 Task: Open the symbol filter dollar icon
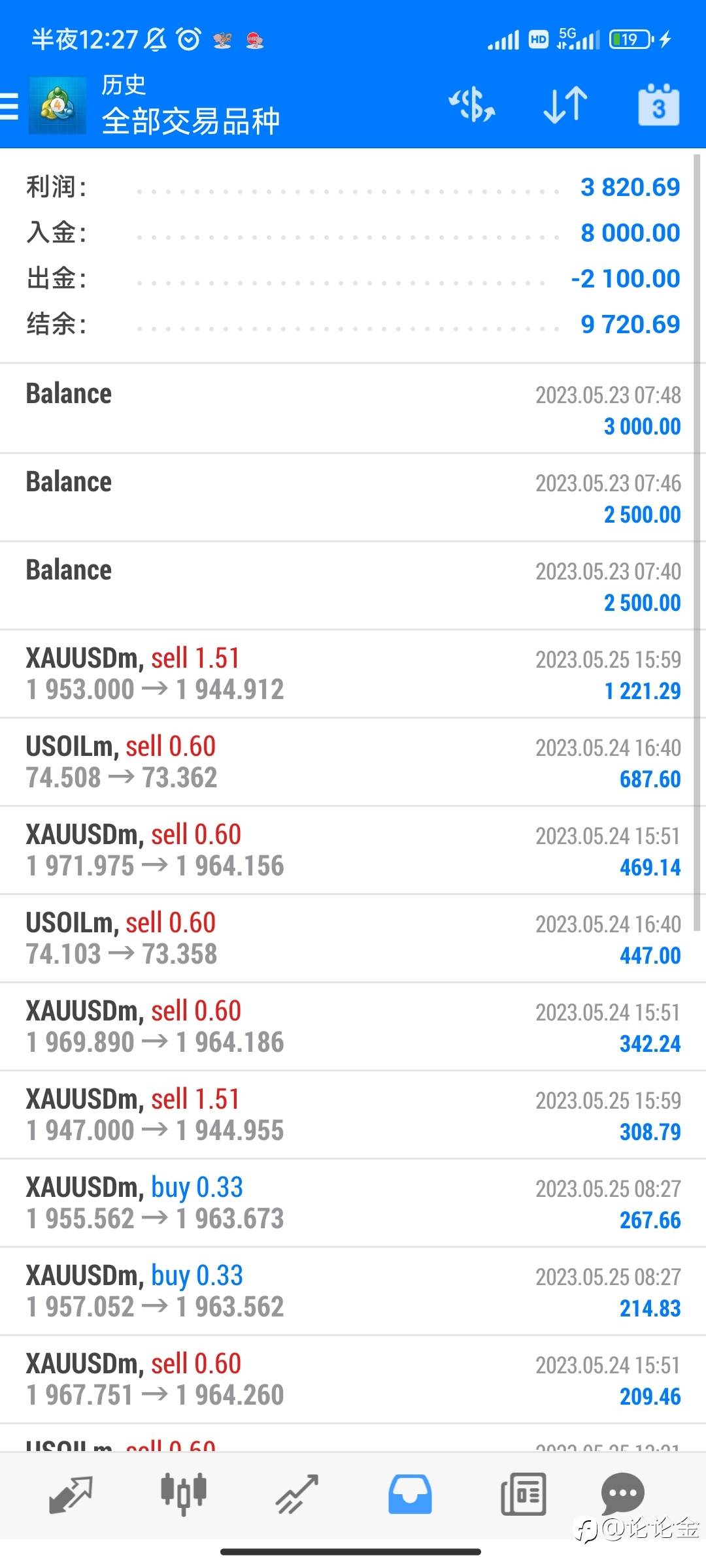pos(472,105)
